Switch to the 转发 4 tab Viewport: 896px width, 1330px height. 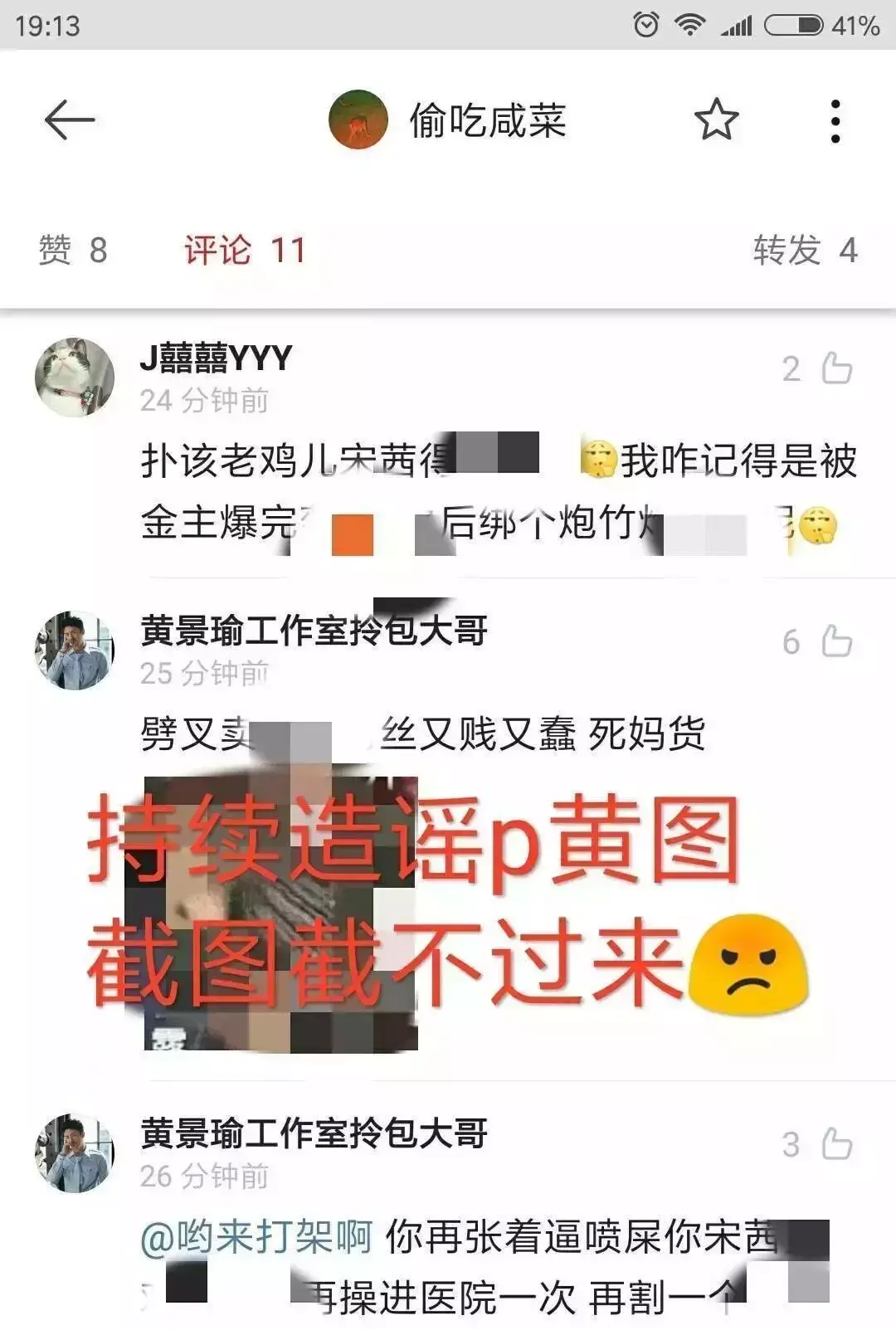[804, 250]
